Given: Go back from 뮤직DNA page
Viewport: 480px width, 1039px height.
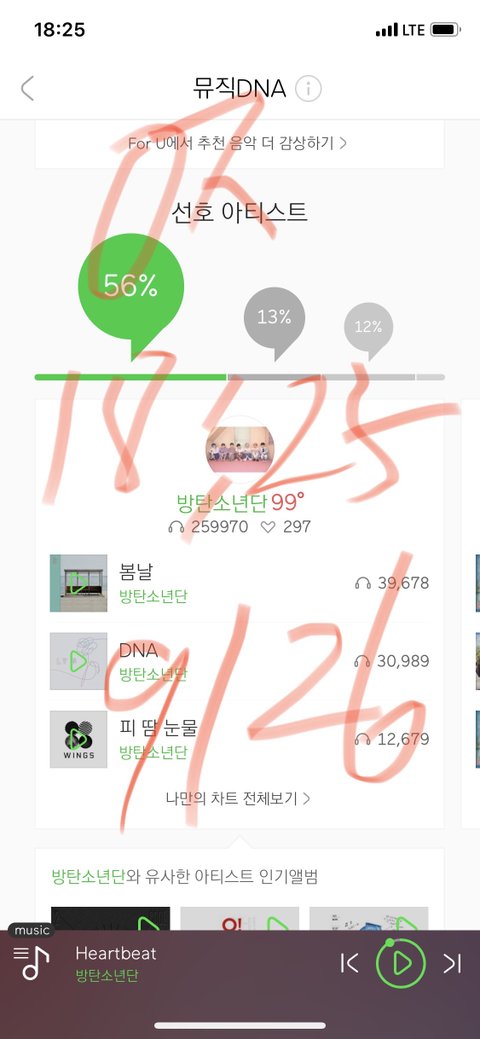Looking at the screenshot, I should point(27,88).
